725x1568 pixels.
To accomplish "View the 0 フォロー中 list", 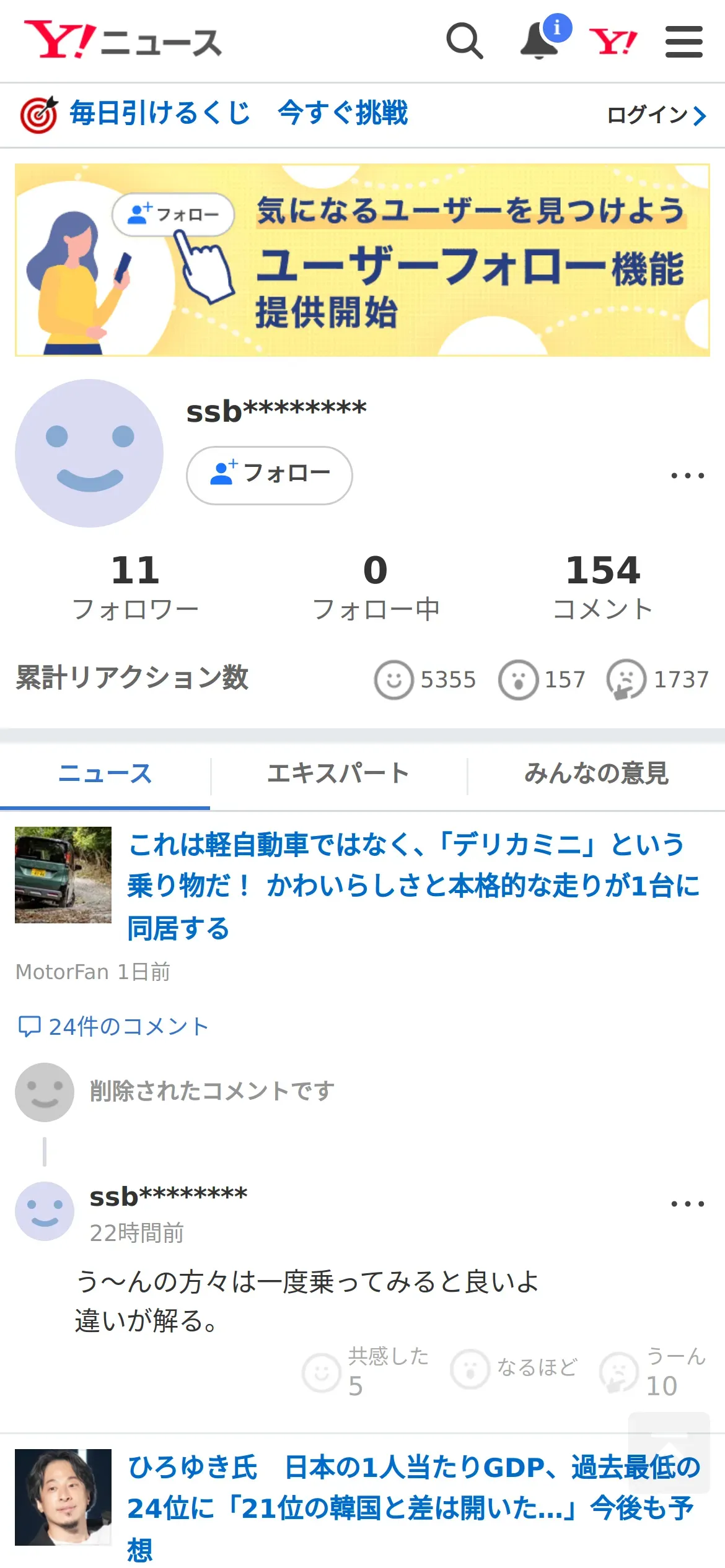I will (376, 586).
